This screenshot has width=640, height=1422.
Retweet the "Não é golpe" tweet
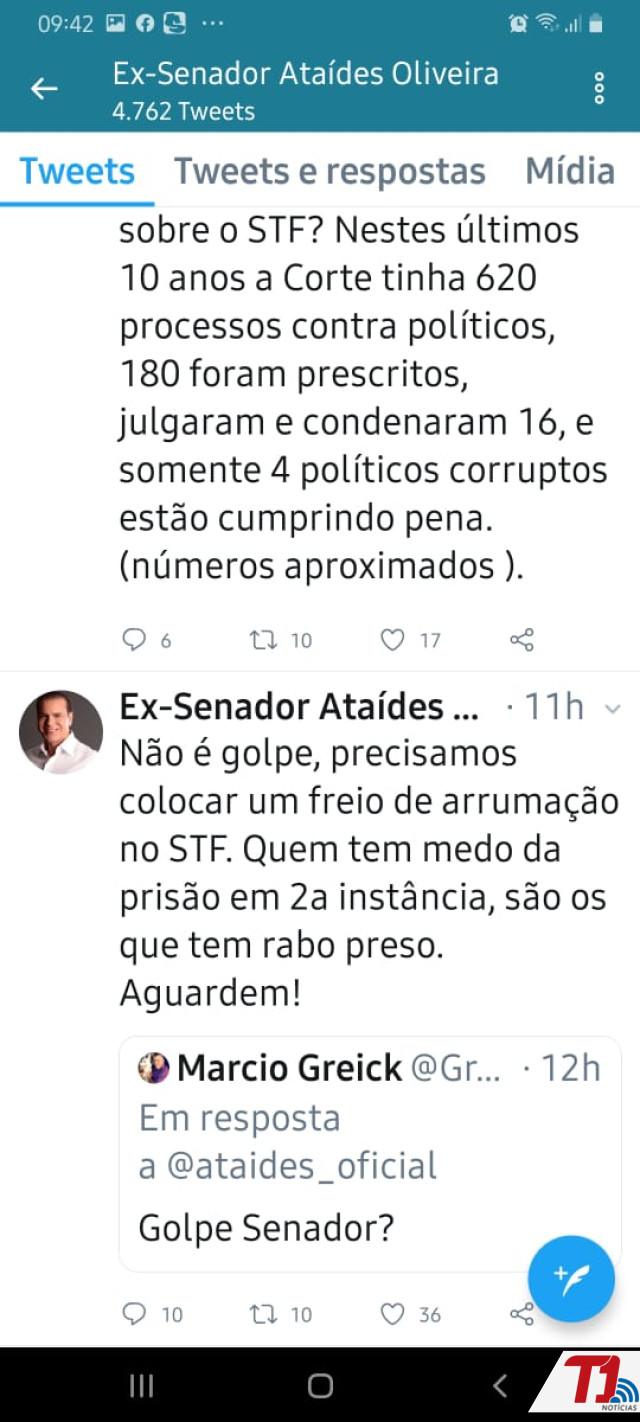(x=264, y=1314)
